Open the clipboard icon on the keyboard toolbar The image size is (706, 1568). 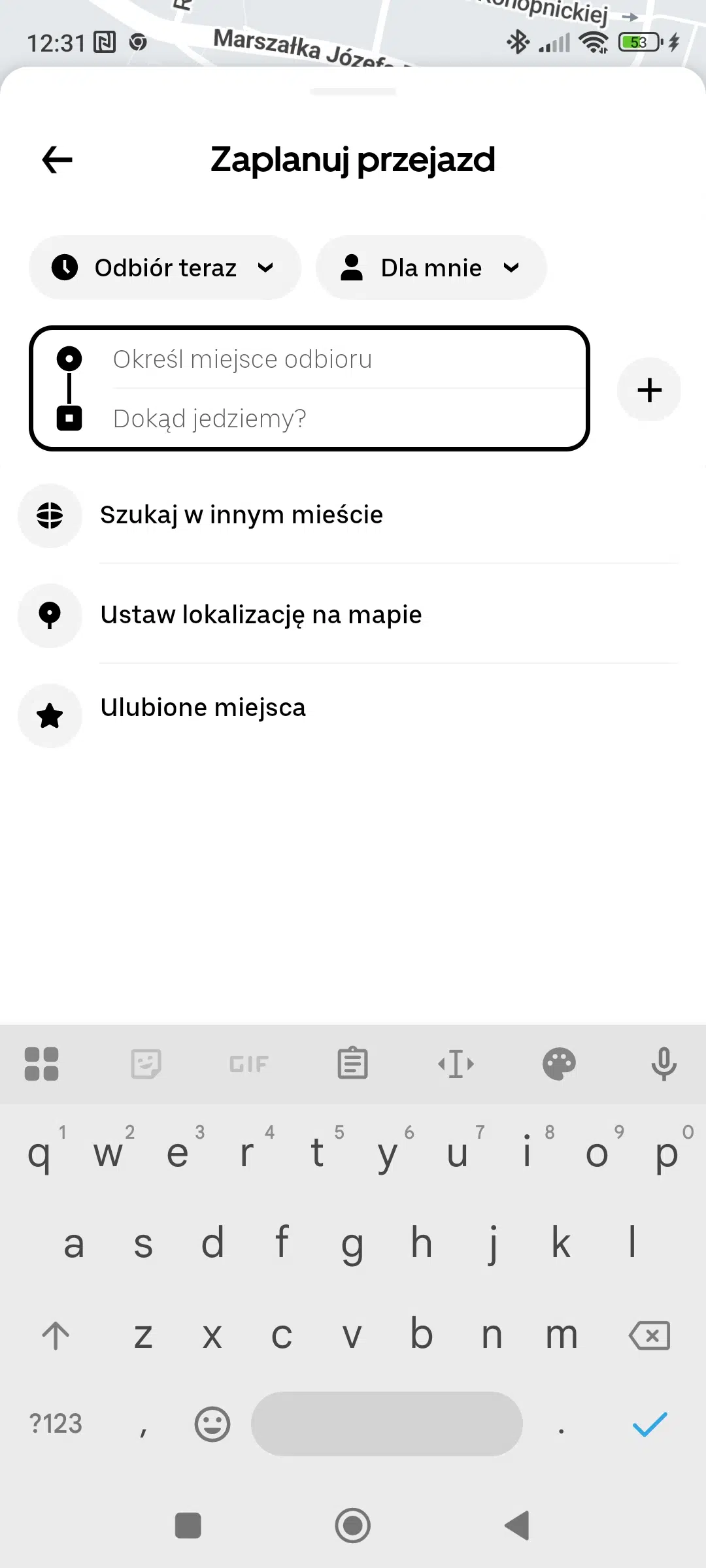[352, 1064]
